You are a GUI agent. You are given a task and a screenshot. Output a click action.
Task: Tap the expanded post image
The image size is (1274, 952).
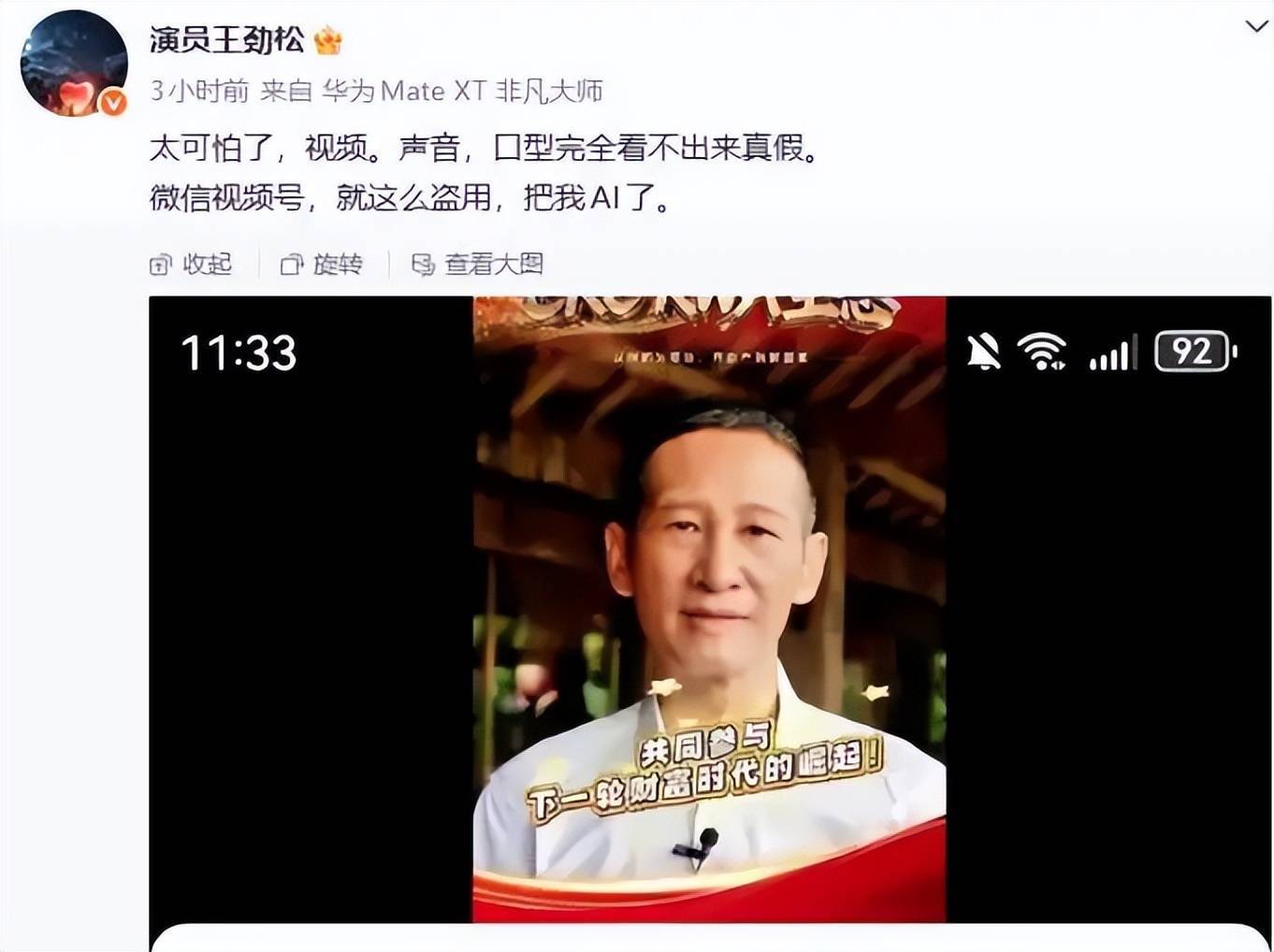(x=709, y=608)
